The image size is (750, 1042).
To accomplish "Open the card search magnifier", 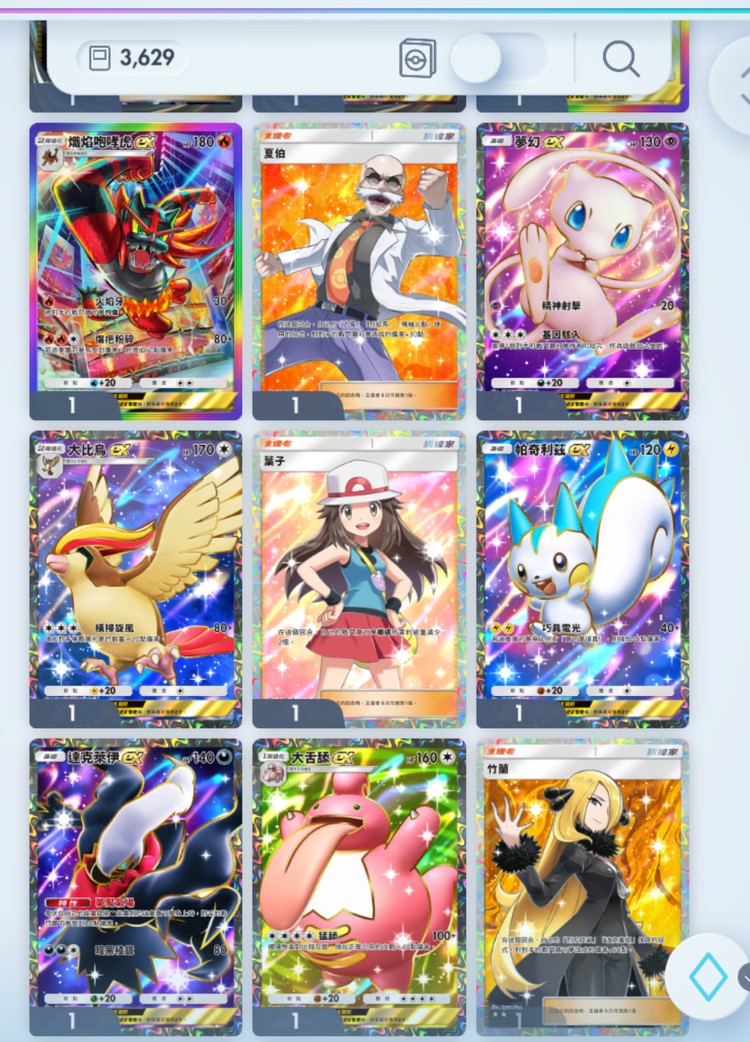I will (621, 59).
